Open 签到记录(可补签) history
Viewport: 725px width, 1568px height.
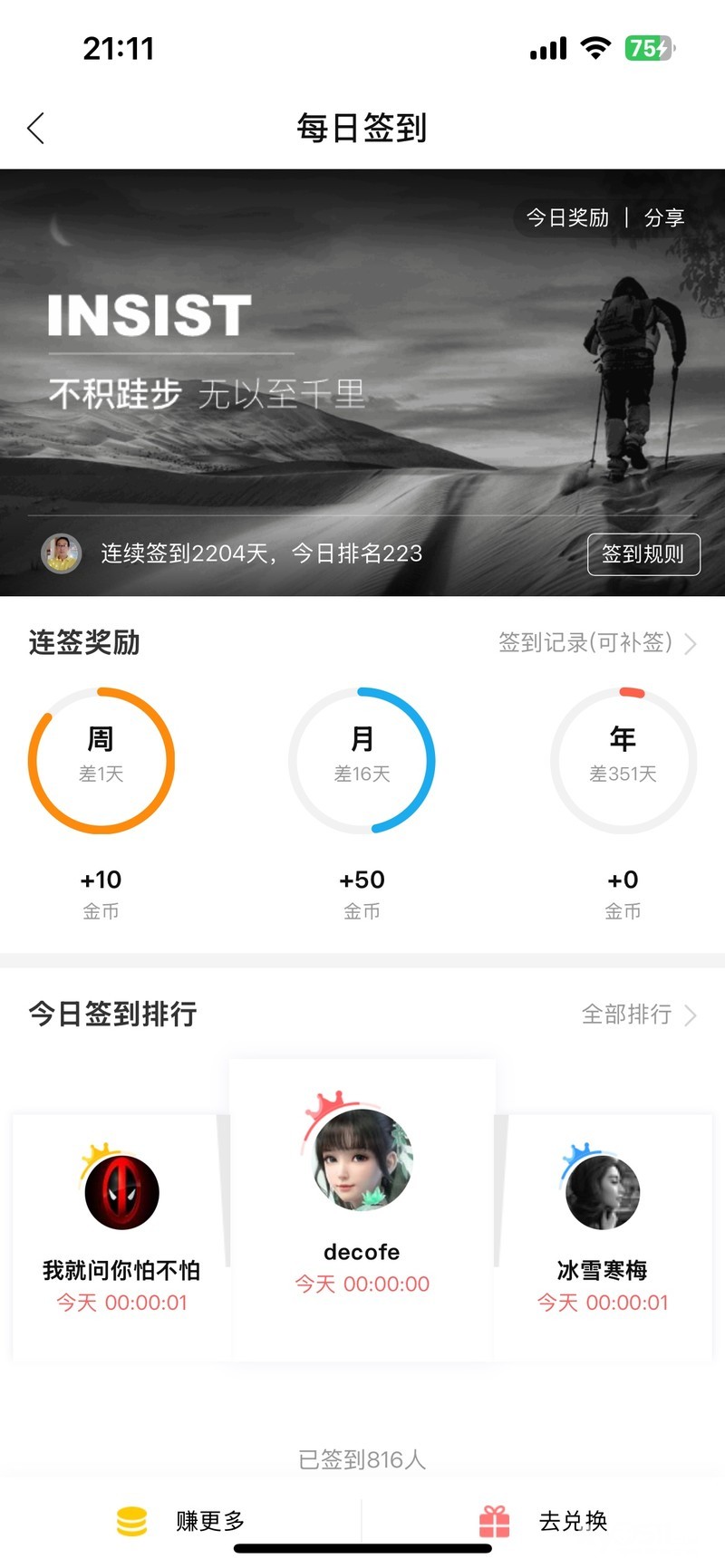click(596, 643)
